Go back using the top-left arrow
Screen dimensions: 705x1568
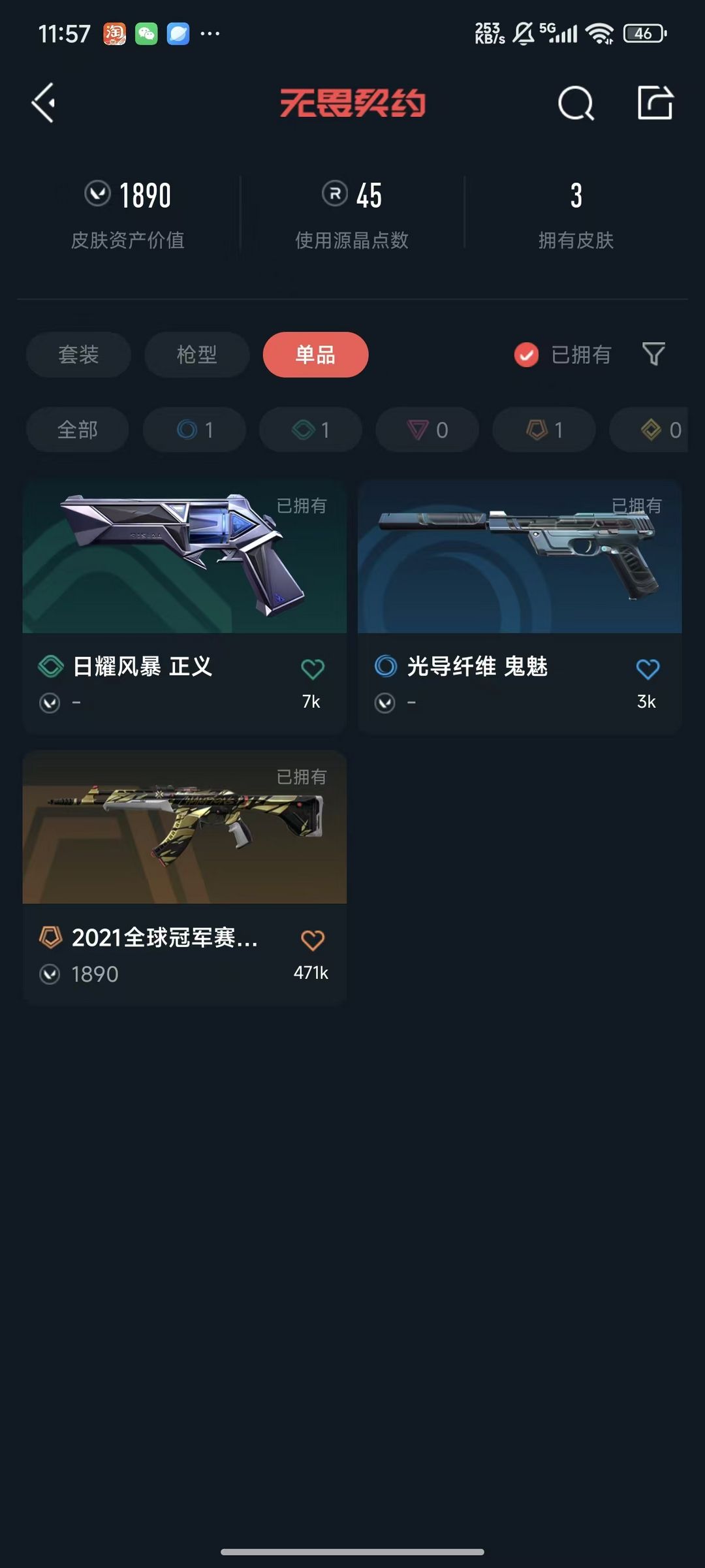(44, 103)
